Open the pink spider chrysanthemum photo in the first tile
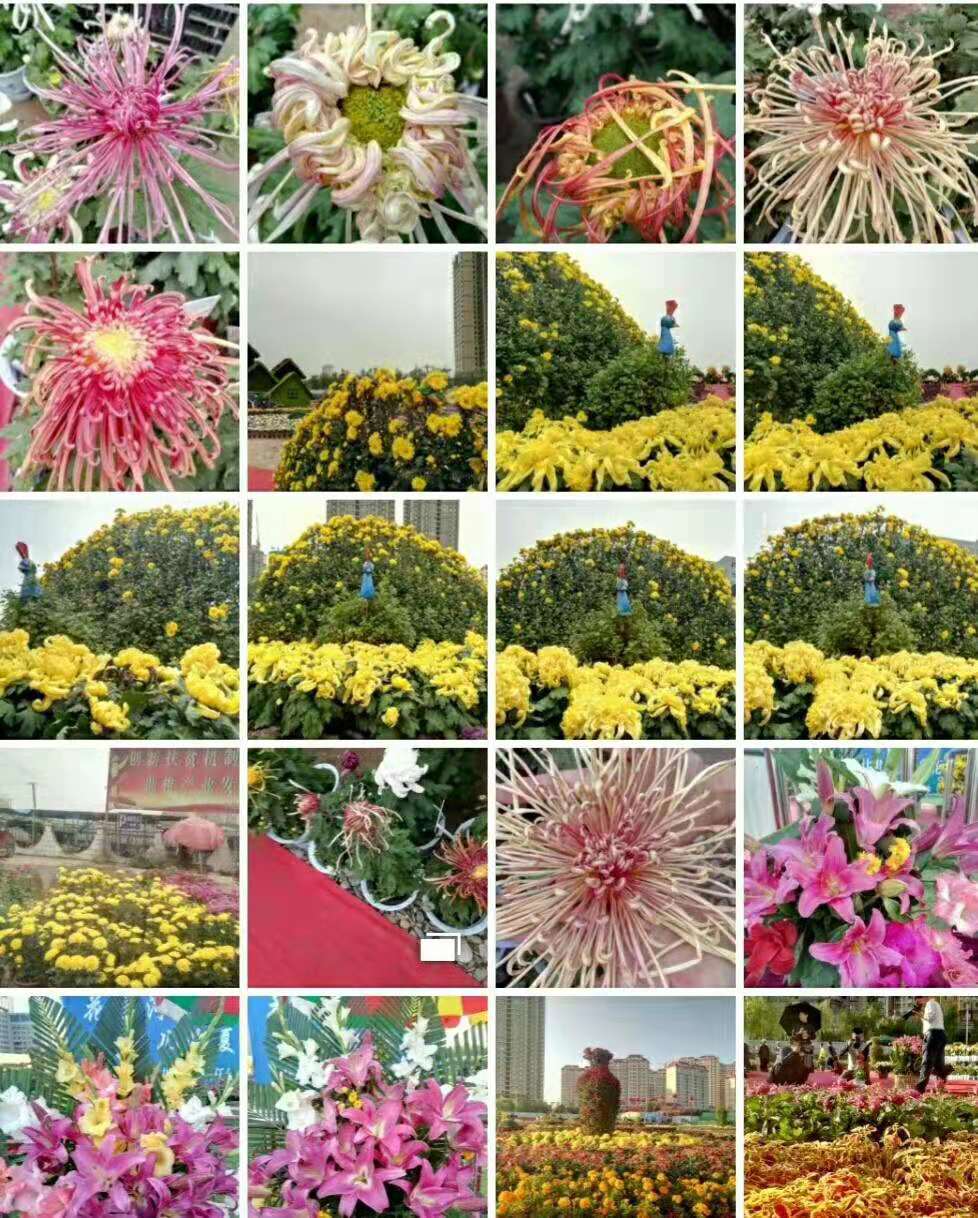The image size is (978, 1218). click(119, 122)
